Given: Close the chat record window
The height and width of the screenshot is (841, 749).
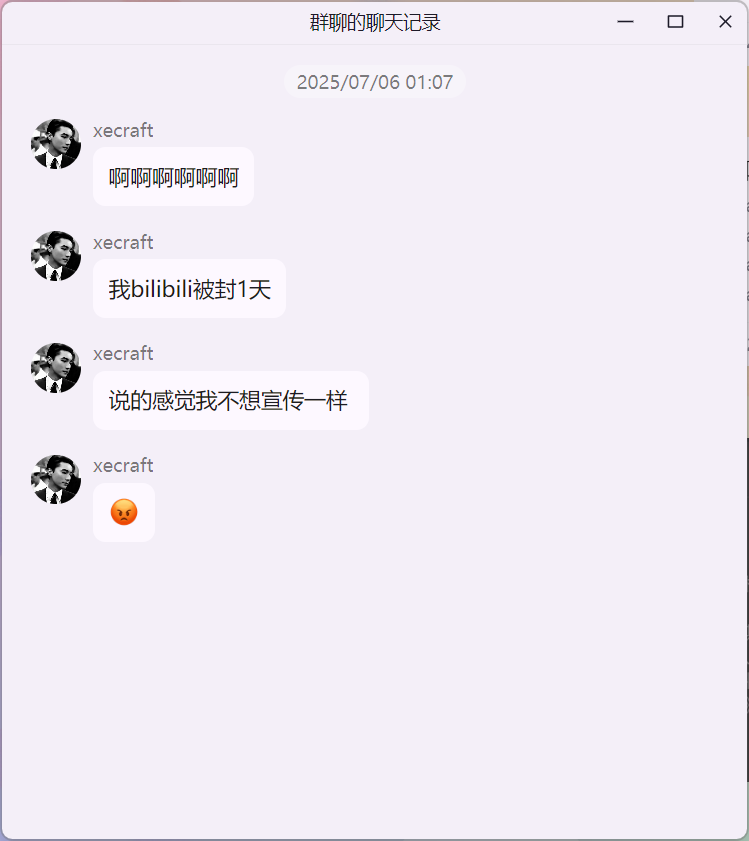Looking at the screenshot, I should pos(725,22).
